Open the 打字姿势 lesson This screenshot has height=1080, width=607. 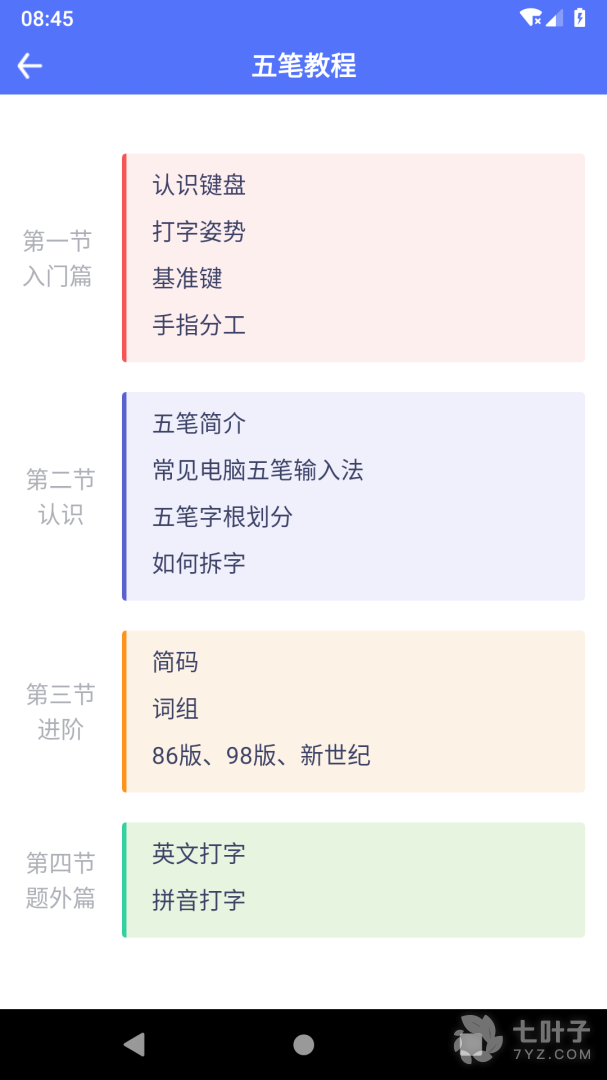[199, 232]
